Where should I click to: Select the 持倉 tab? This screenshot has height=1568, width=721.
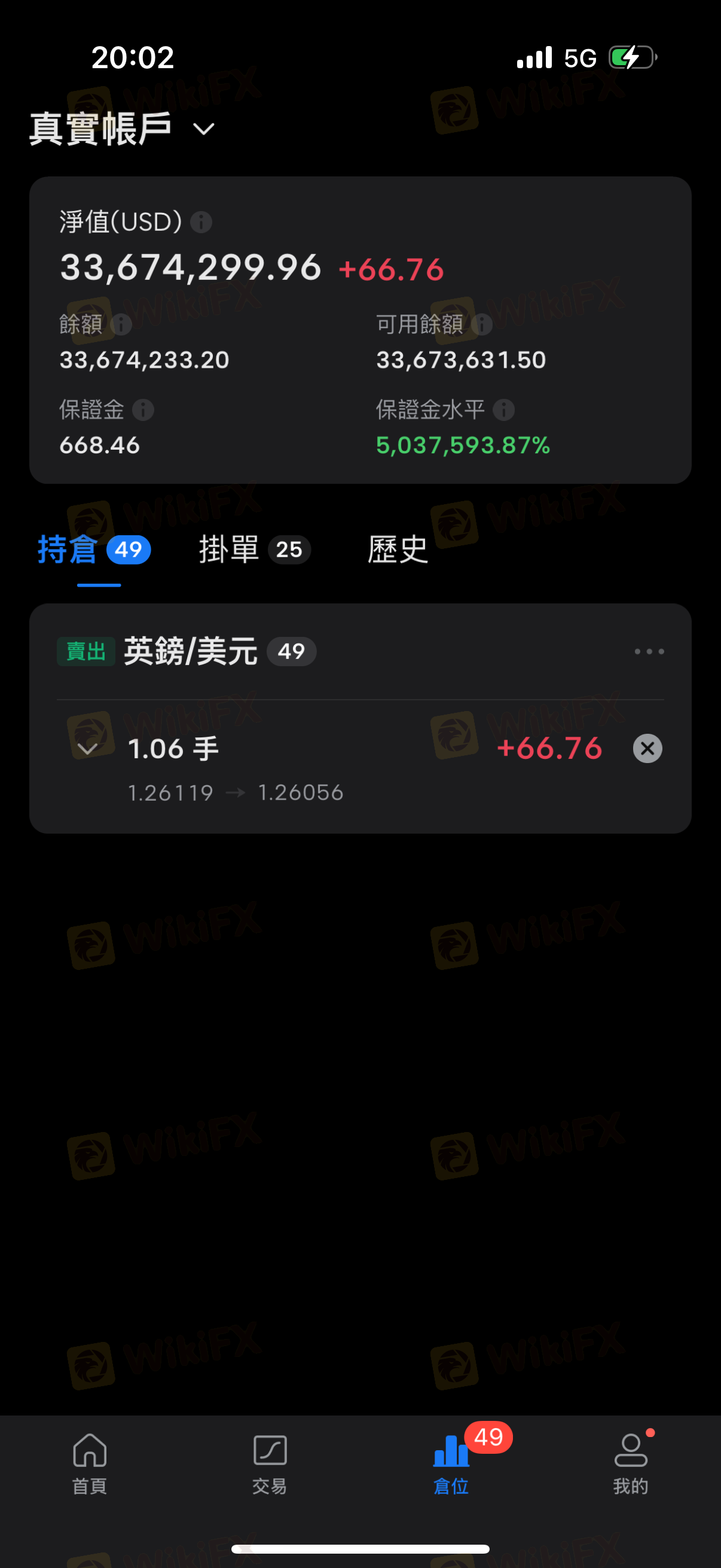(94, 550)
